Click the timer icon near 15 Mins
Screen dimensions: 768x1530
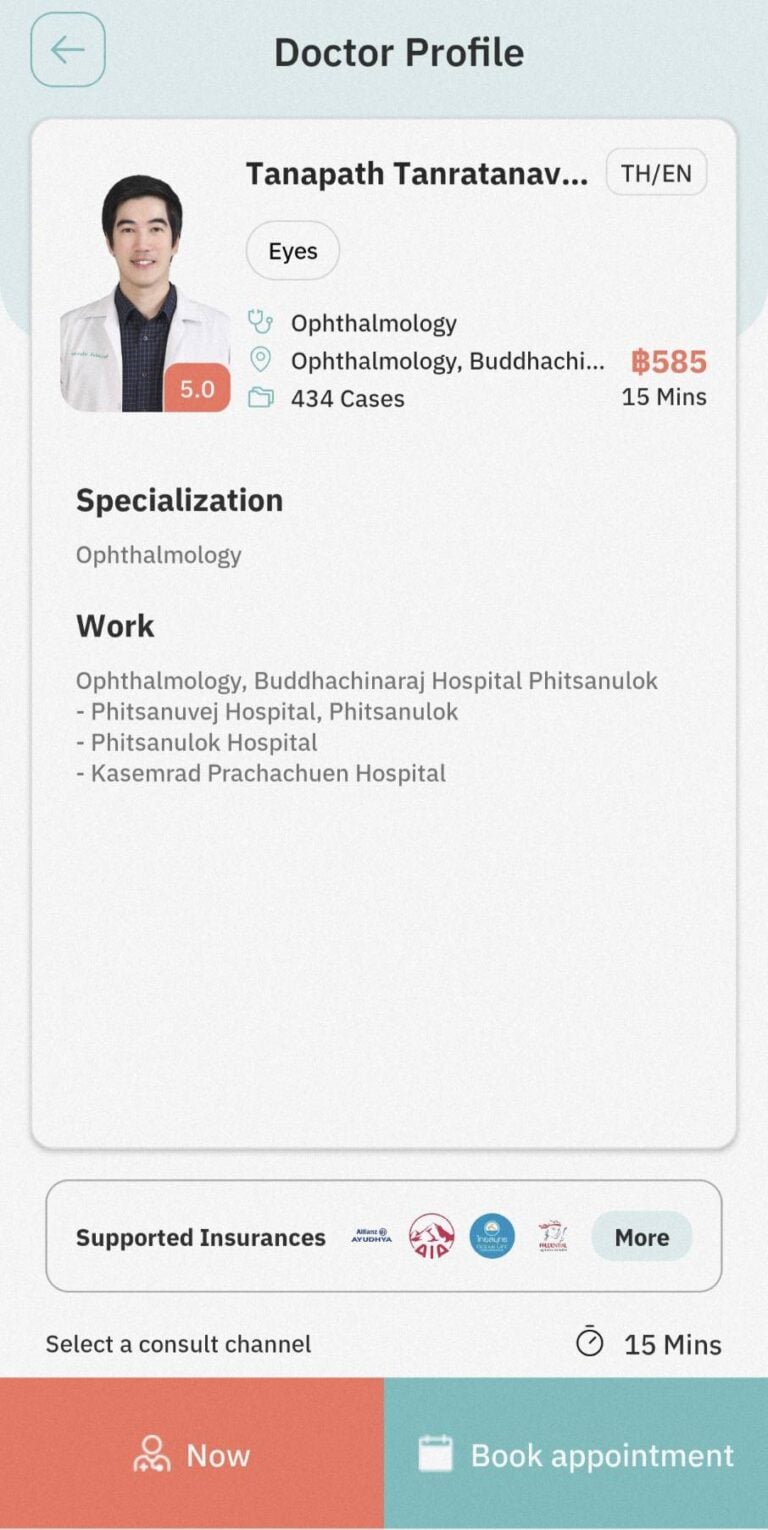[x=591, y=1344]
